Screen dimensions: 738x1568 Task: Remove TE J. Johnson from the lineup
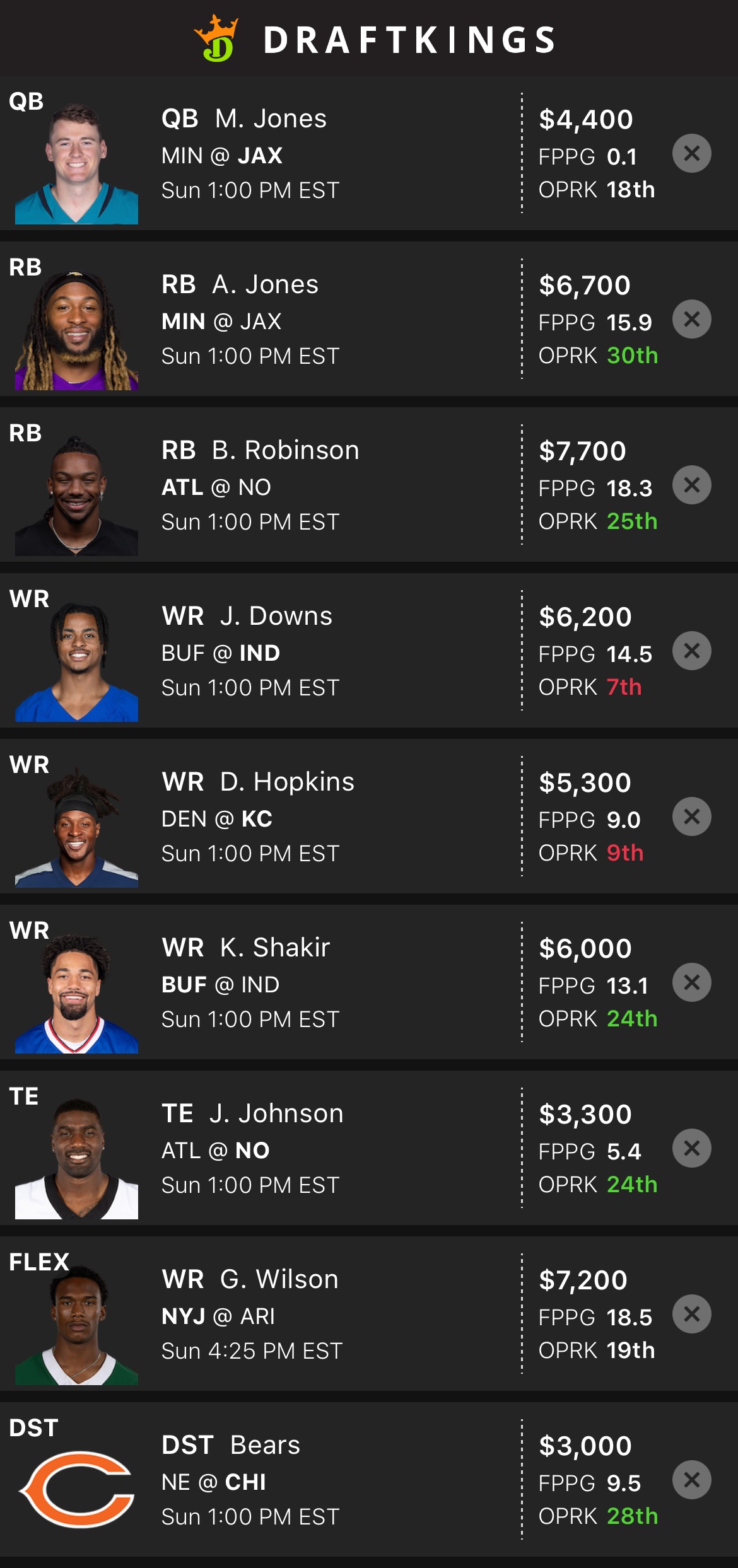coord(691,1148)
